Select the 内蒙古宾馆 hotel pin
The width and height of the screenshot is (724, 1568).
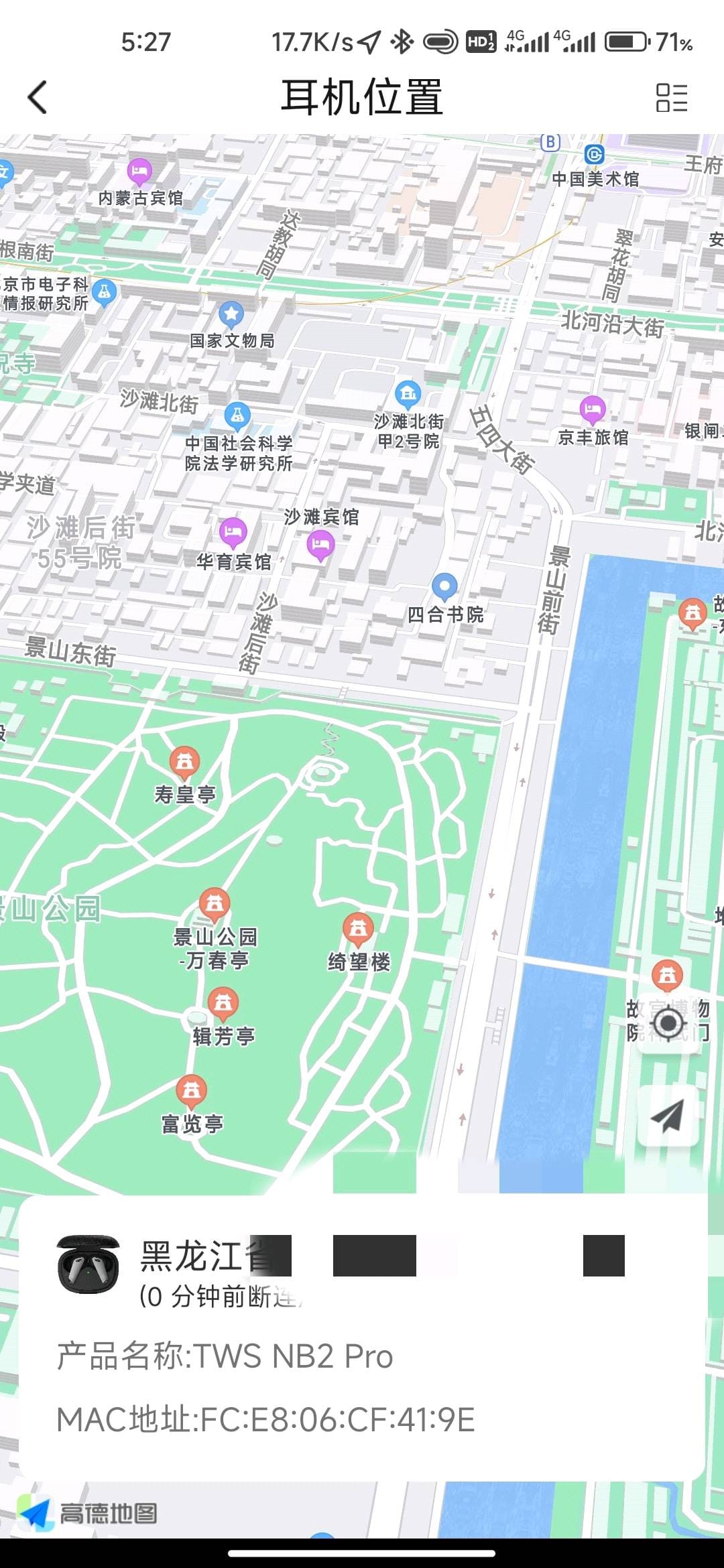pyautogui.click(x=139, y=172)
